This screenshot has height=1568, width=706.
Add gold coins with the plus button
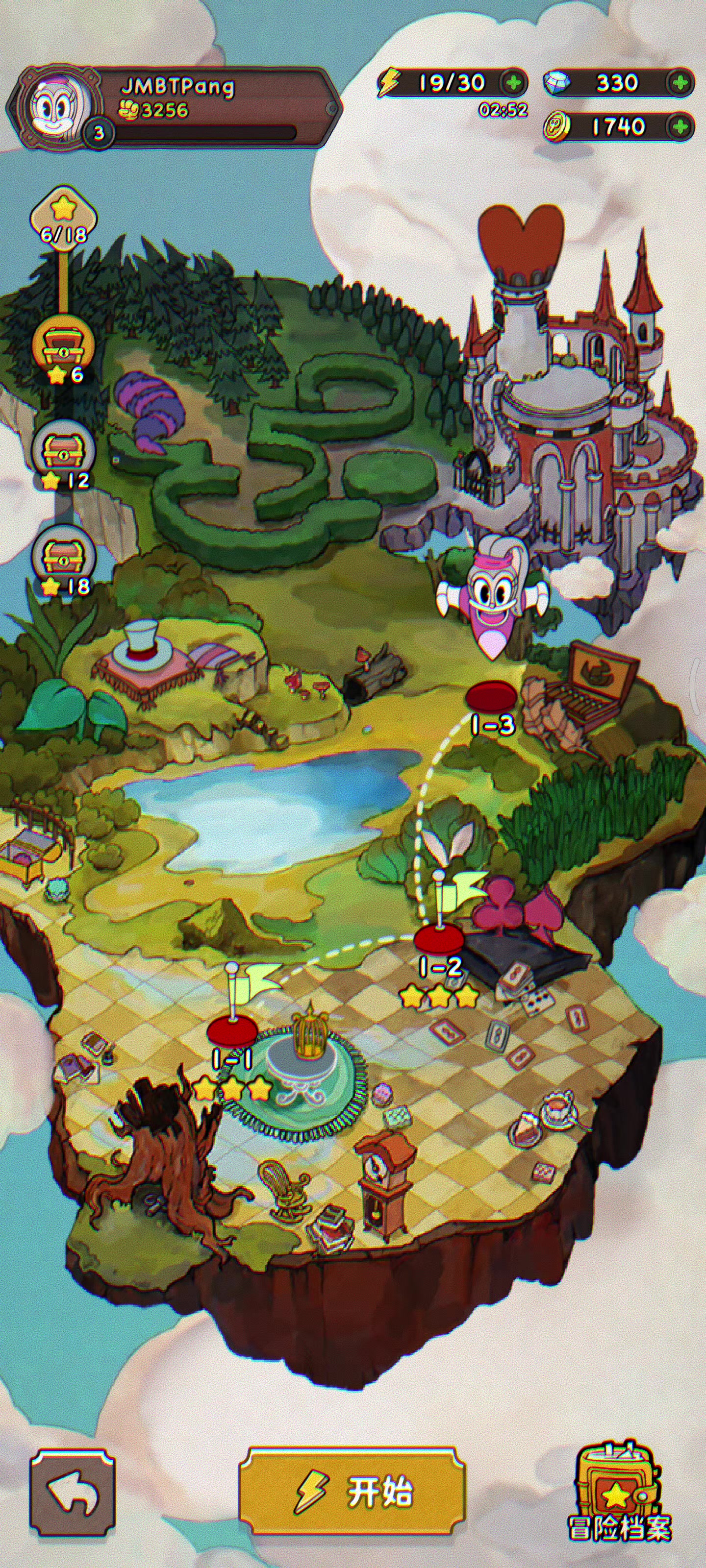pos(681,126)
